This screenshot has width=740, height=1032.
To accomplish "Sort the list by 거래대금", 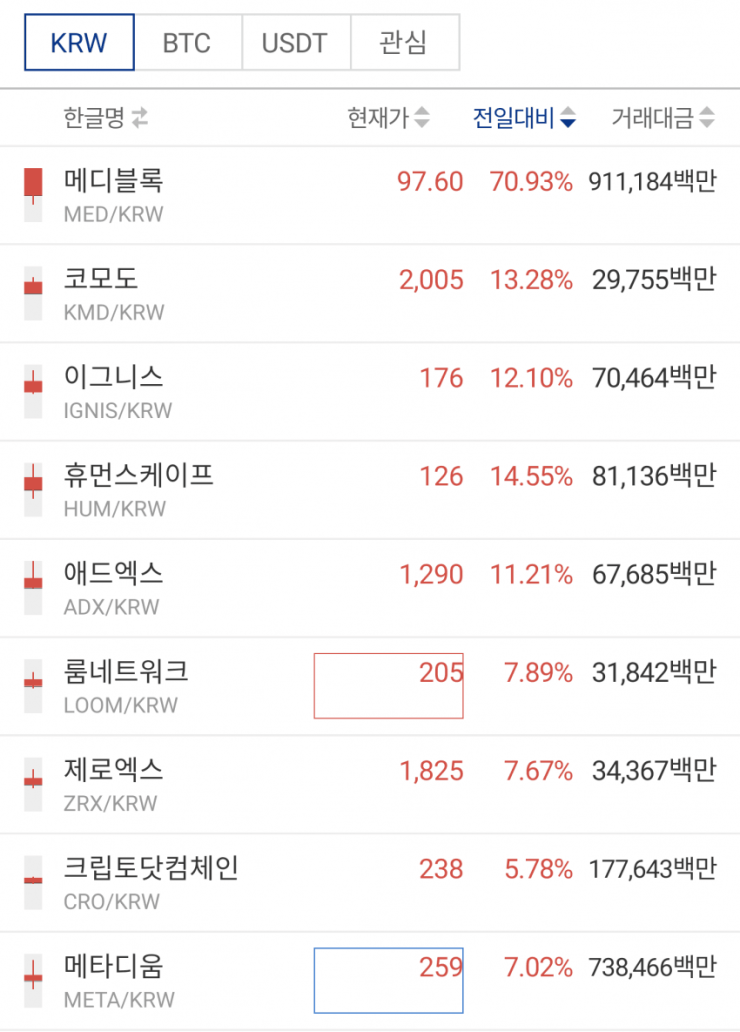I will 662,119.
